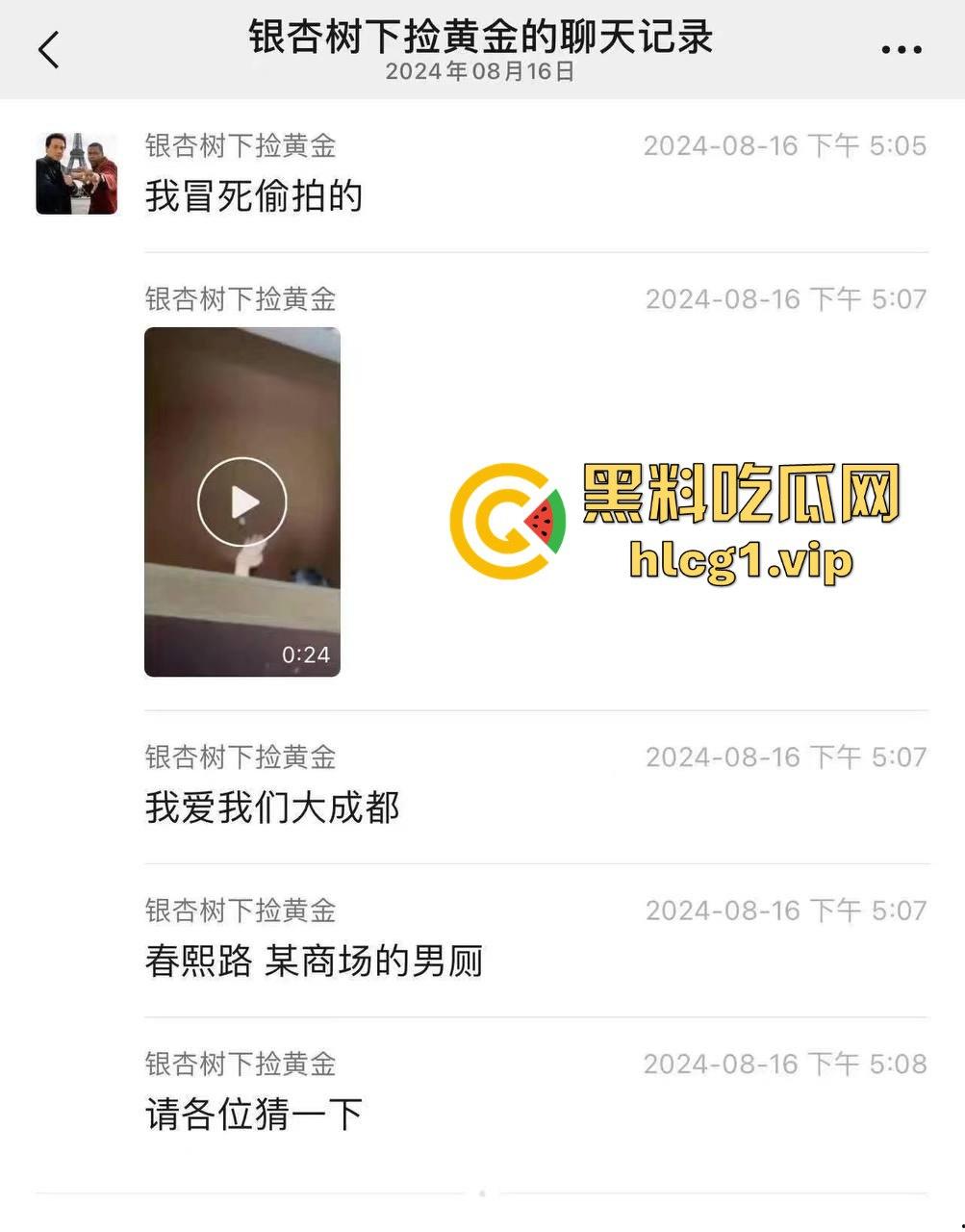The image size is (965, 1232).
Task: Tap the message 请各位猜一下
Action: click(252, 1114)
